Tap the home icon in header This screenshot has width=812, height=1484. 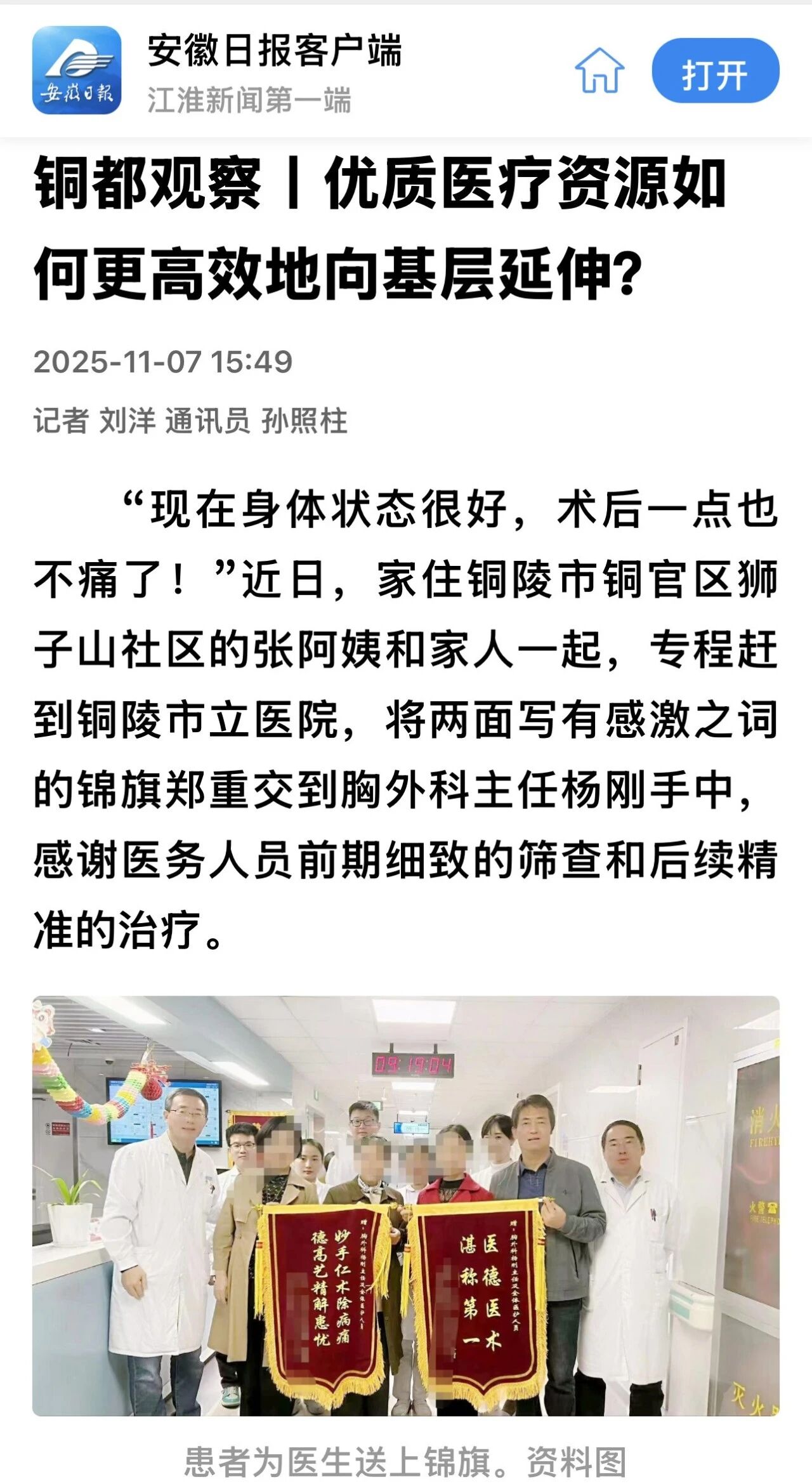pos(599,70)
